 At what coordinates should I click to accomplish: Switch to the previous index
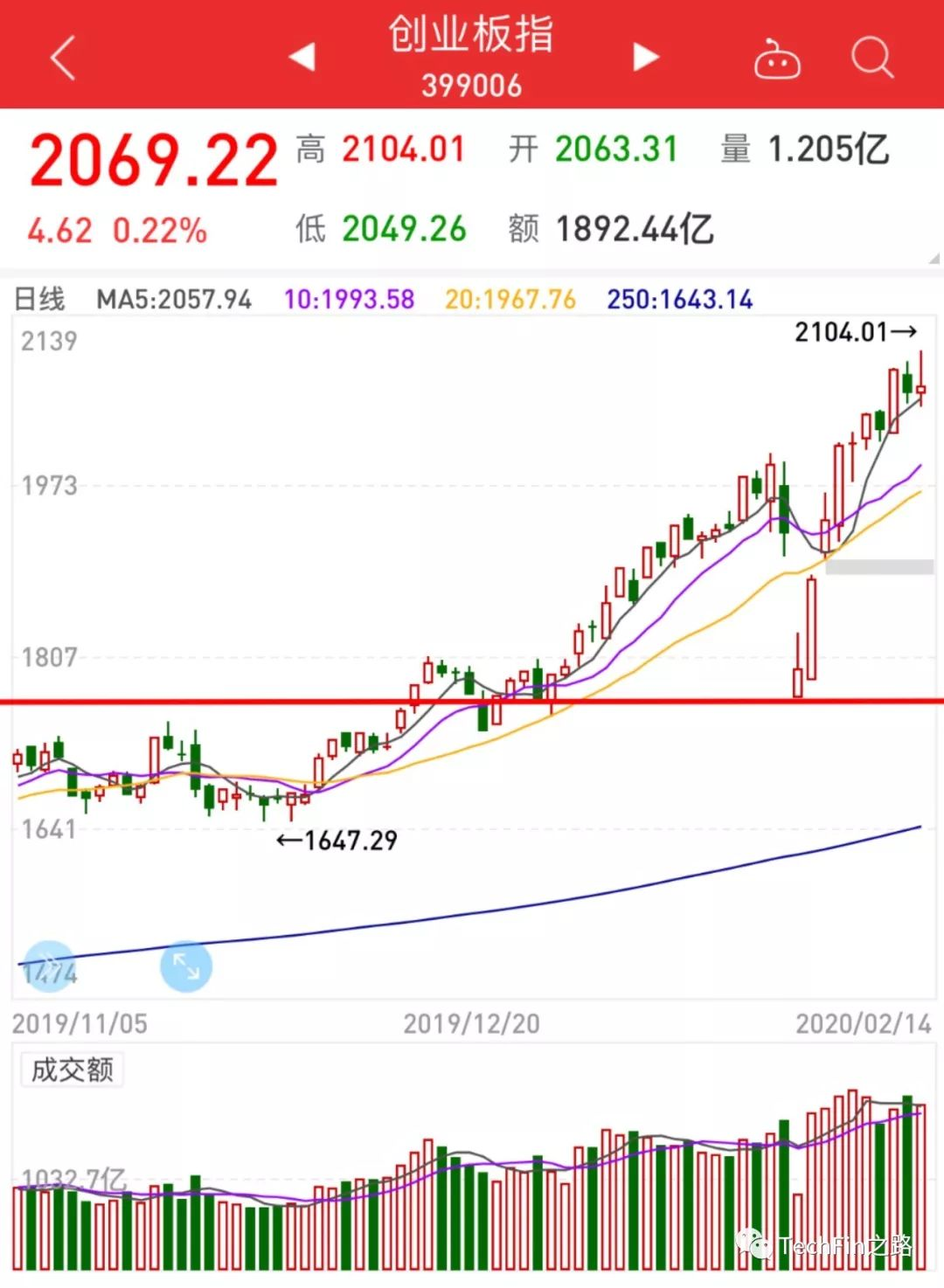click(x=302, y=58)
